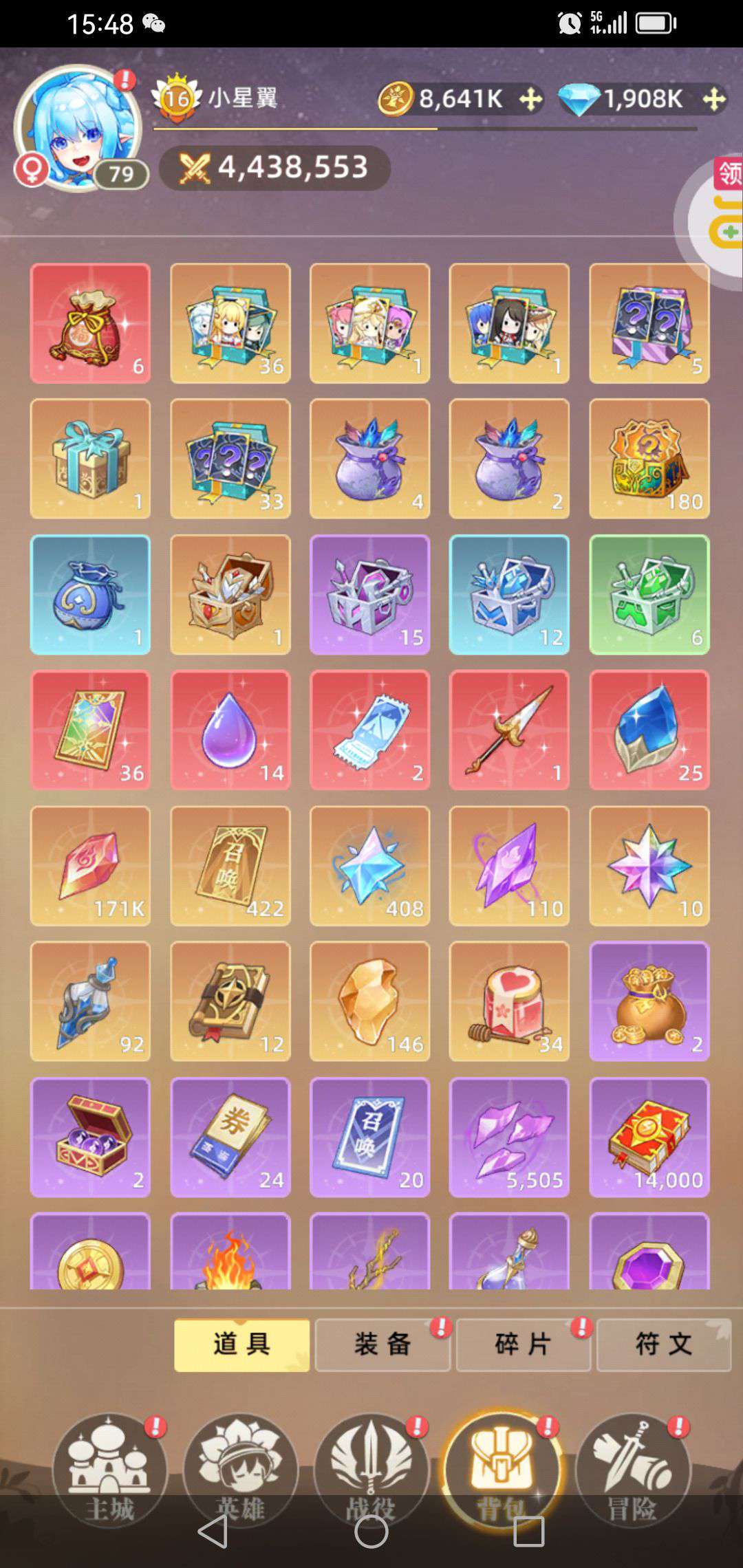Add more diamonds with plus icon
Screen dimensions: 743x1568
[714, 100]
